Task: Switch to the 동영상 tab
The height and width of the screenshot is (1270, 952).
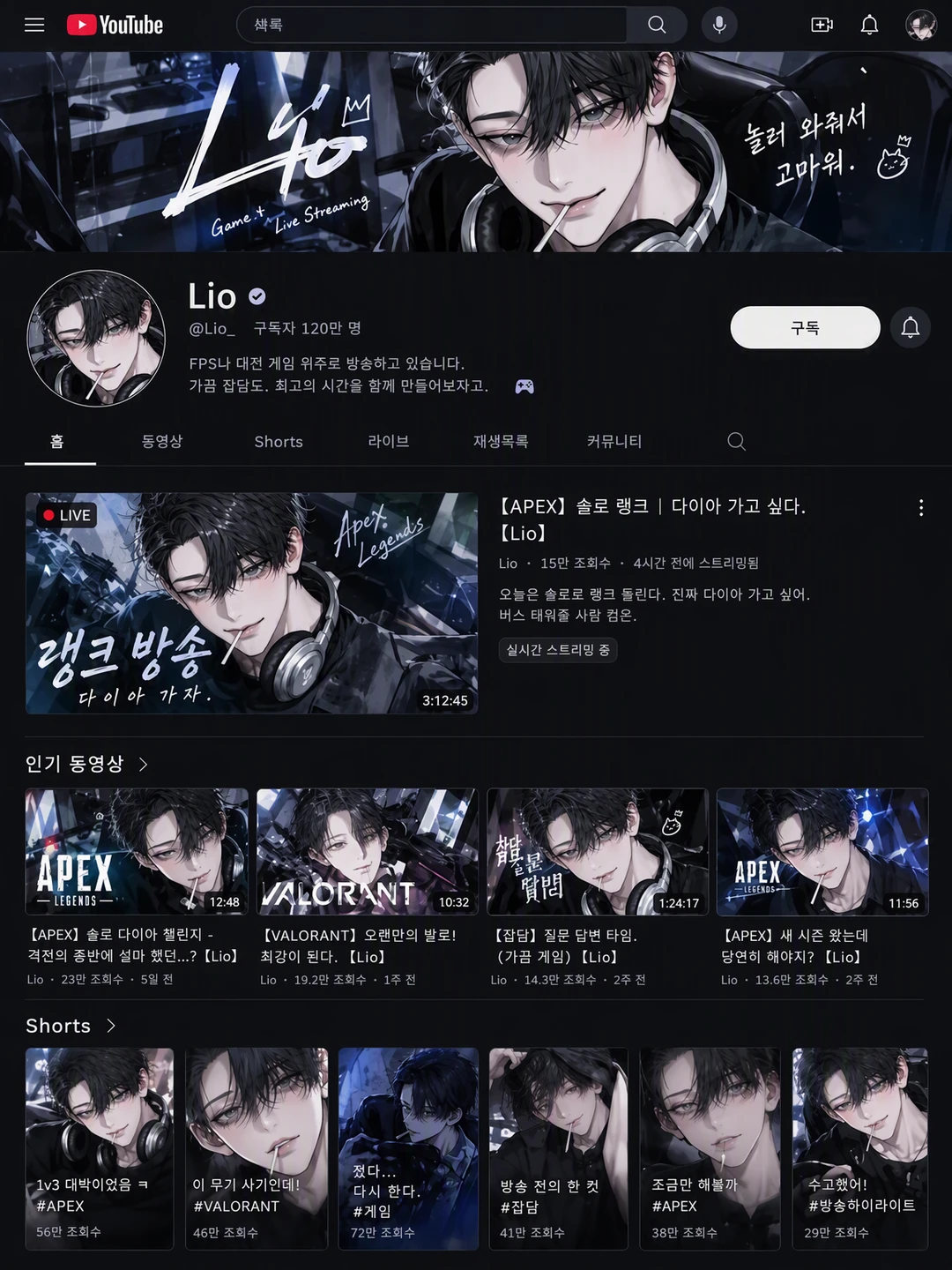Action: pyautogui.click(x=162, y=441)
